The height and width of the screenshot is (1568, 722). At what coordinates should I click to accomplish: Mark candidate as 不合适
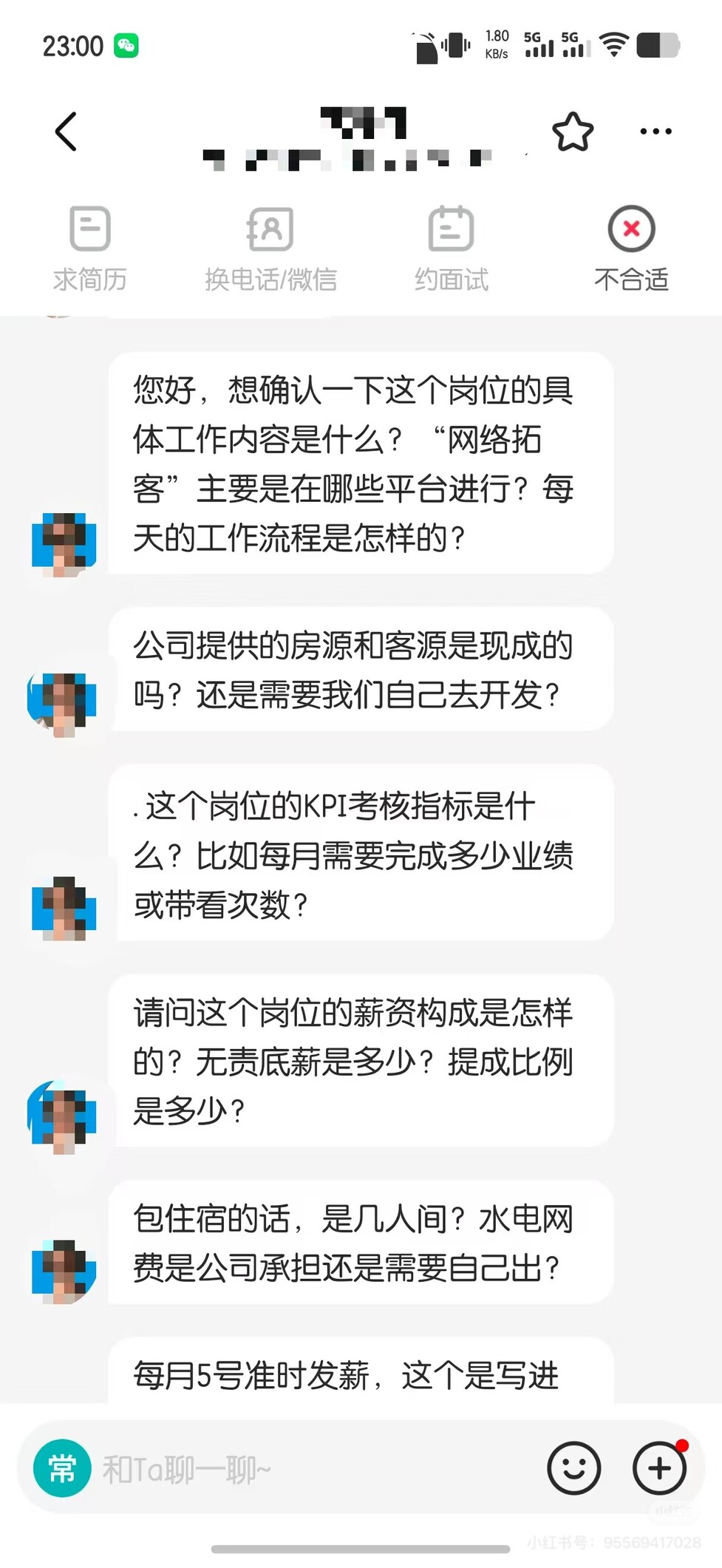(x=631, y=248)
